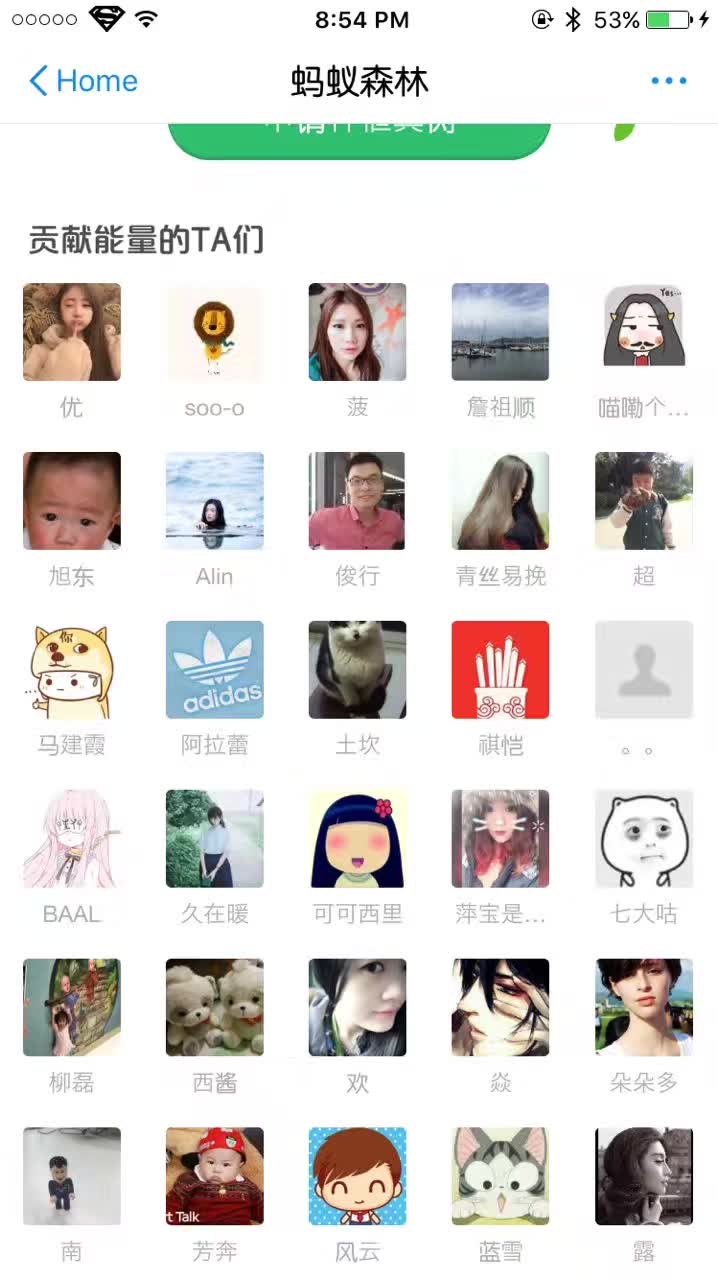Open 马建霞's cartoon dog avatar
Image resolution: width=718 pixels, height=1280 pixels.
click(x=72, y=670)
